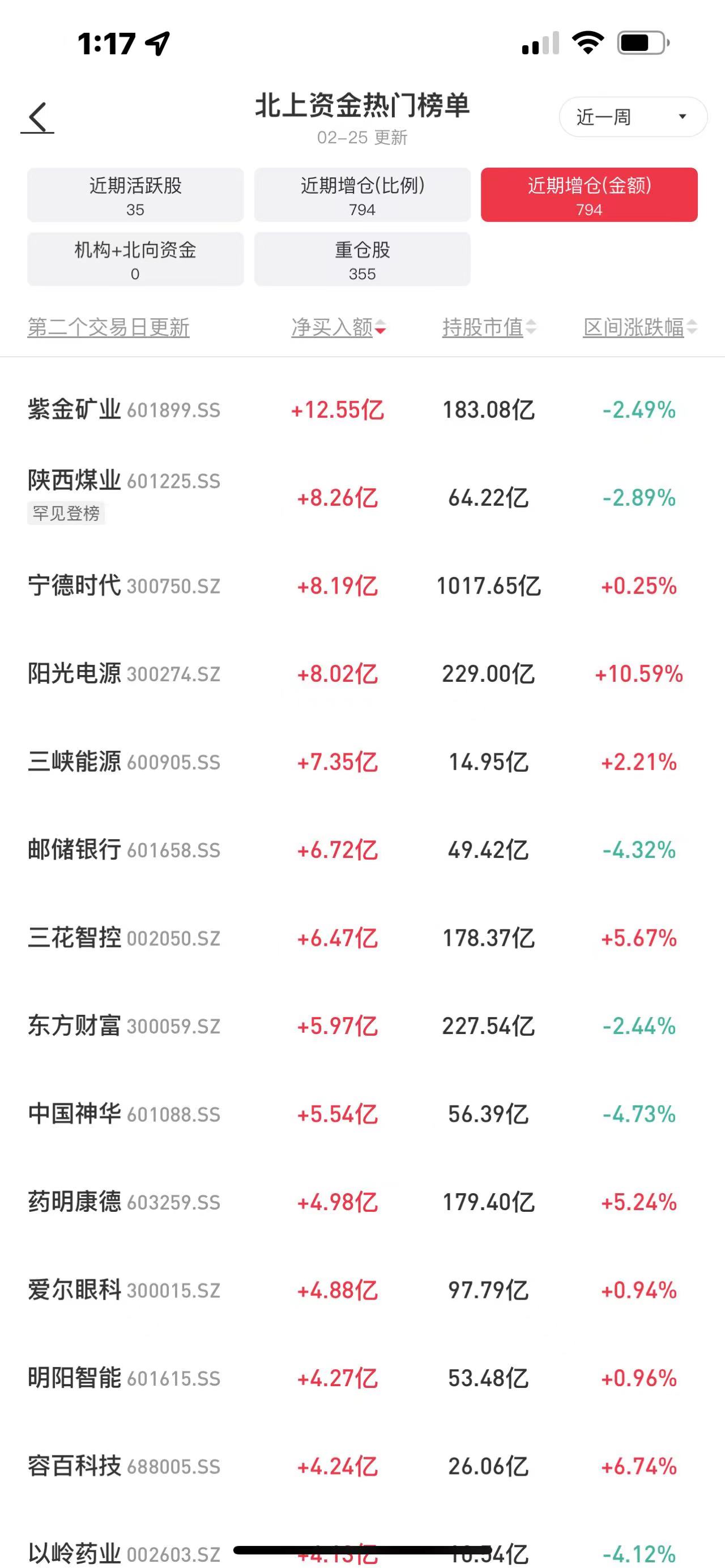This screenshot has width=725, height=1568.
Task: View 三峡能源 stock details
Action: 362,762
